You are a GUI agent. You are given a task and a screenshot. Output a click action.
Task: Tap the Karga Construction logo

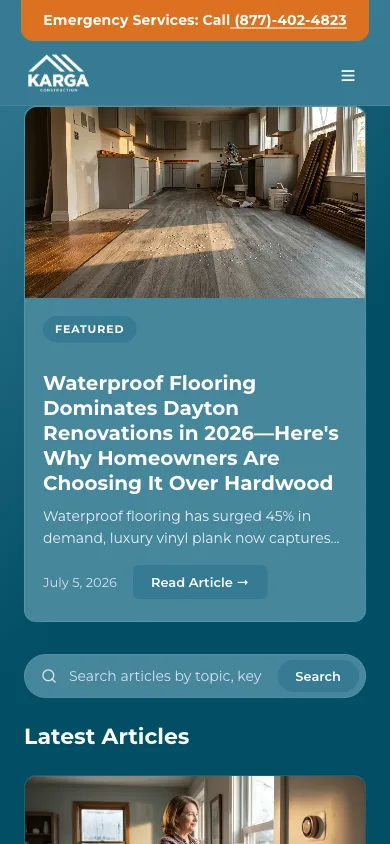(x=58, y=73)
